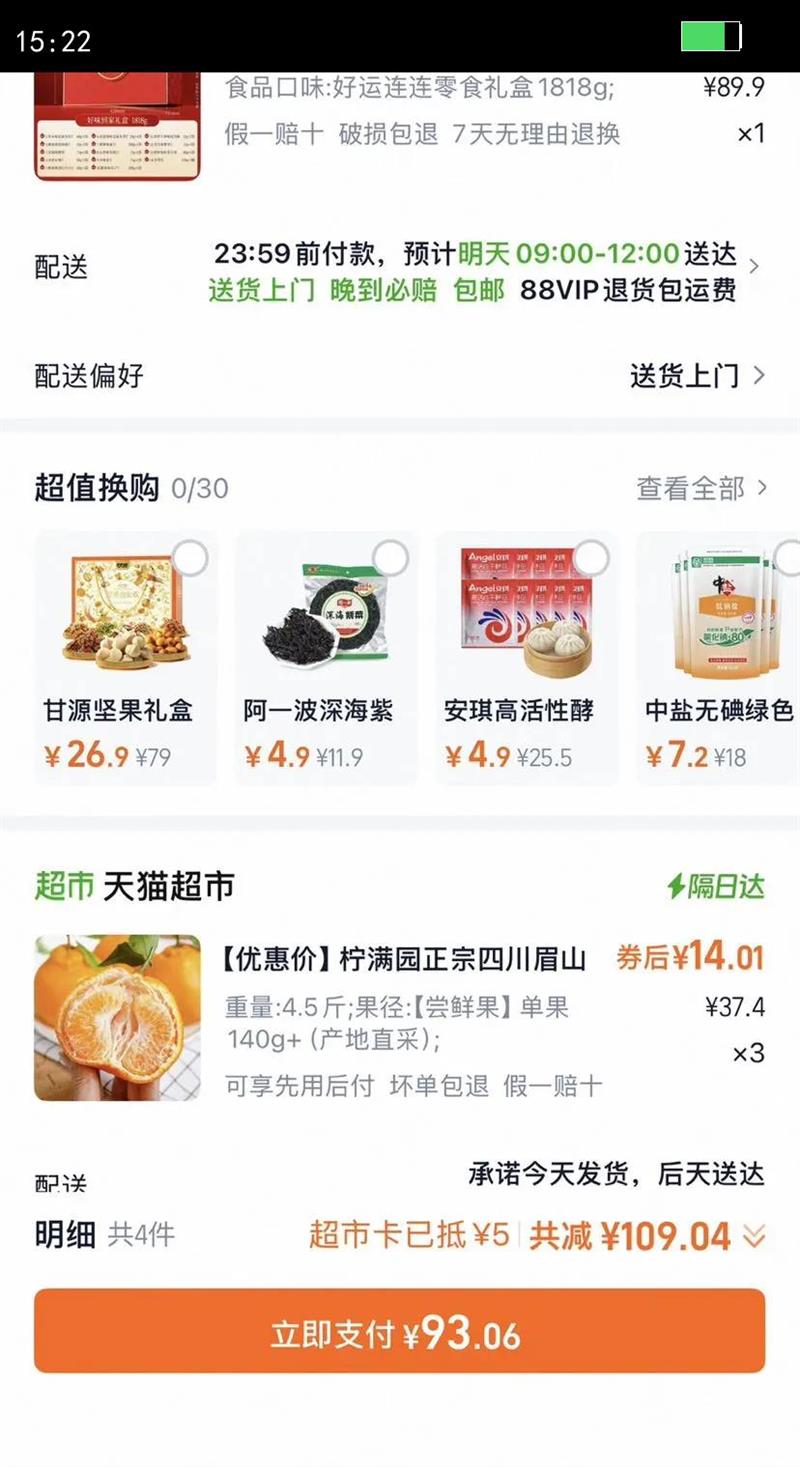Tap 立即支付 to pay ¥93.06
The width and height of the screenshot is (800, 1467).
400,1331
